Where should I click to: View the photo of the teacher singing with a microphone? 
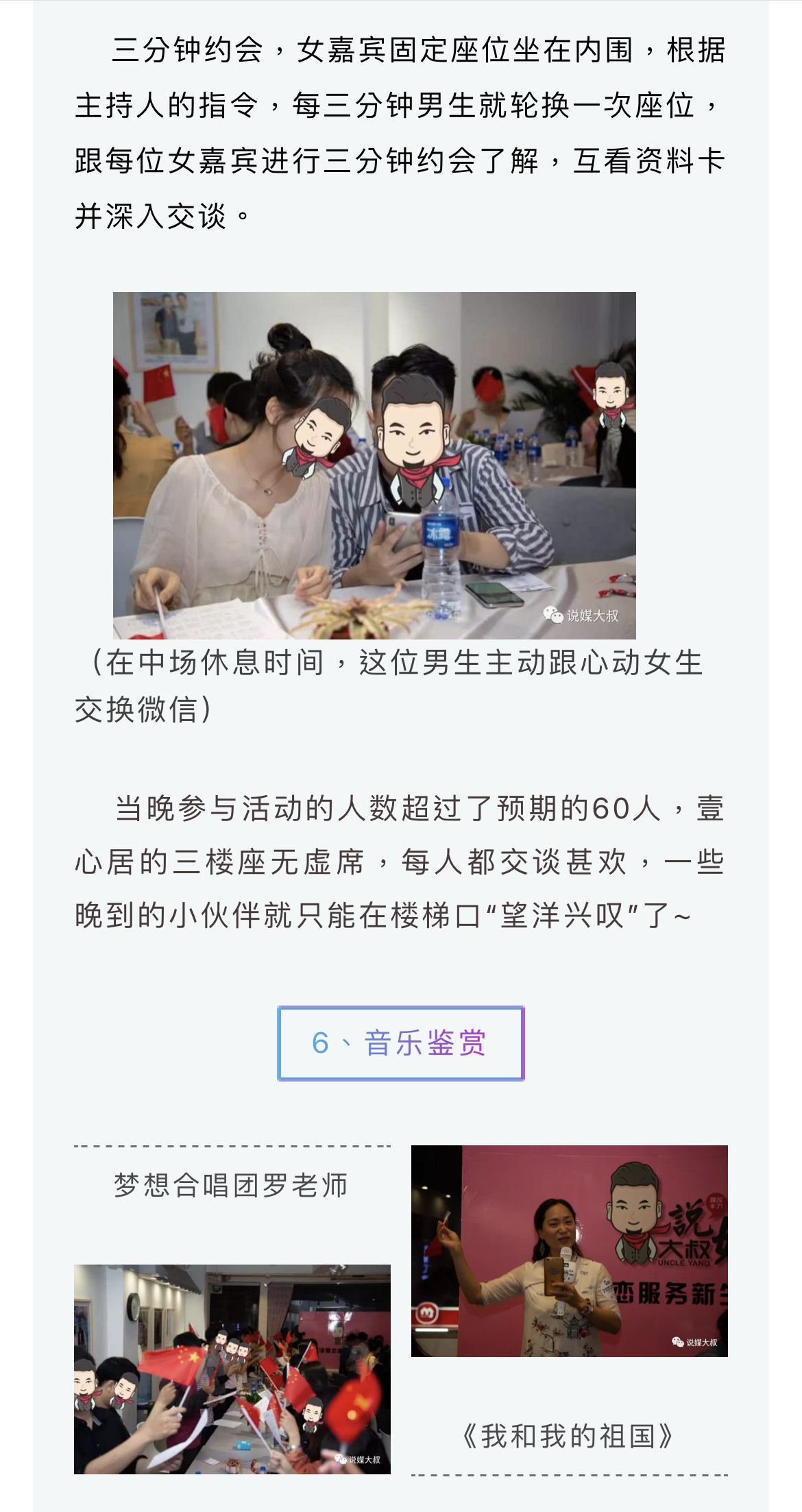569,1250
